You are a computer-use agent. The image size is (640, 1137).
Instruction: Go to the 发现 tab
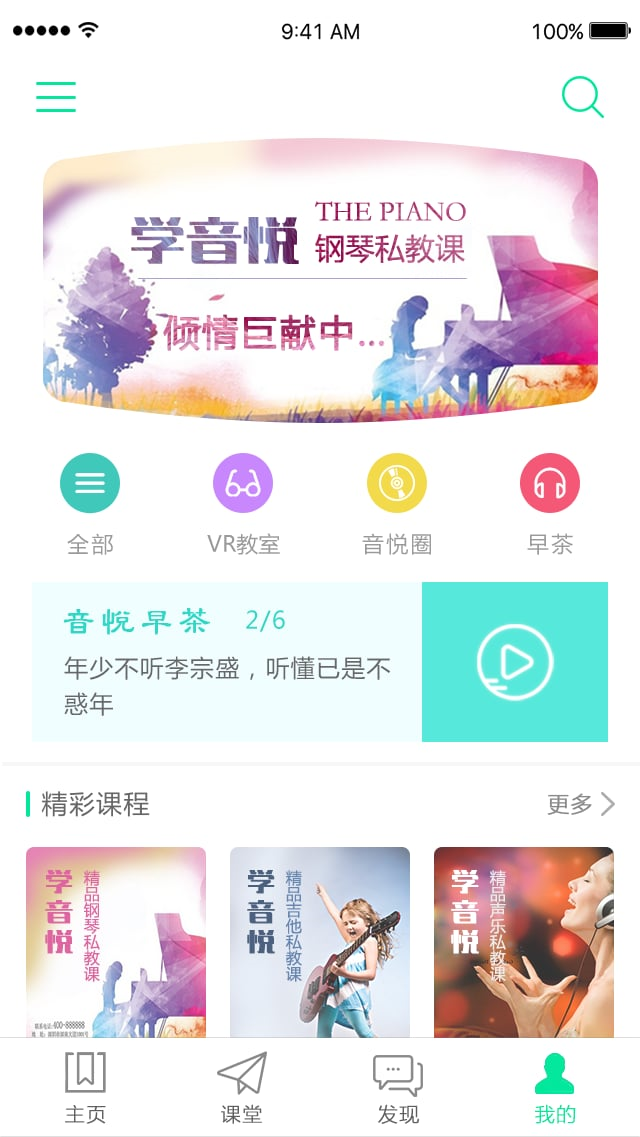point(398,1088)
